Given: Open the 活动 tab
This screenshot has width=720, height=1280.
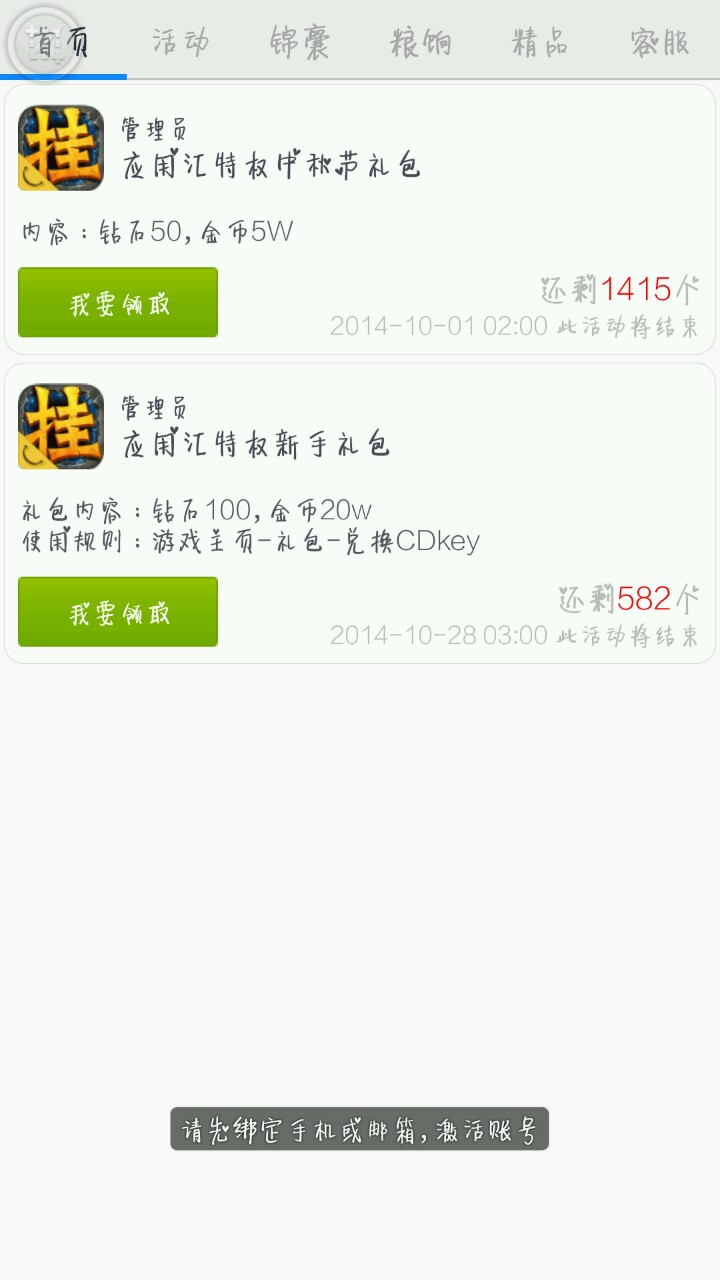Looking at the screenshot, I should (181, 42).
